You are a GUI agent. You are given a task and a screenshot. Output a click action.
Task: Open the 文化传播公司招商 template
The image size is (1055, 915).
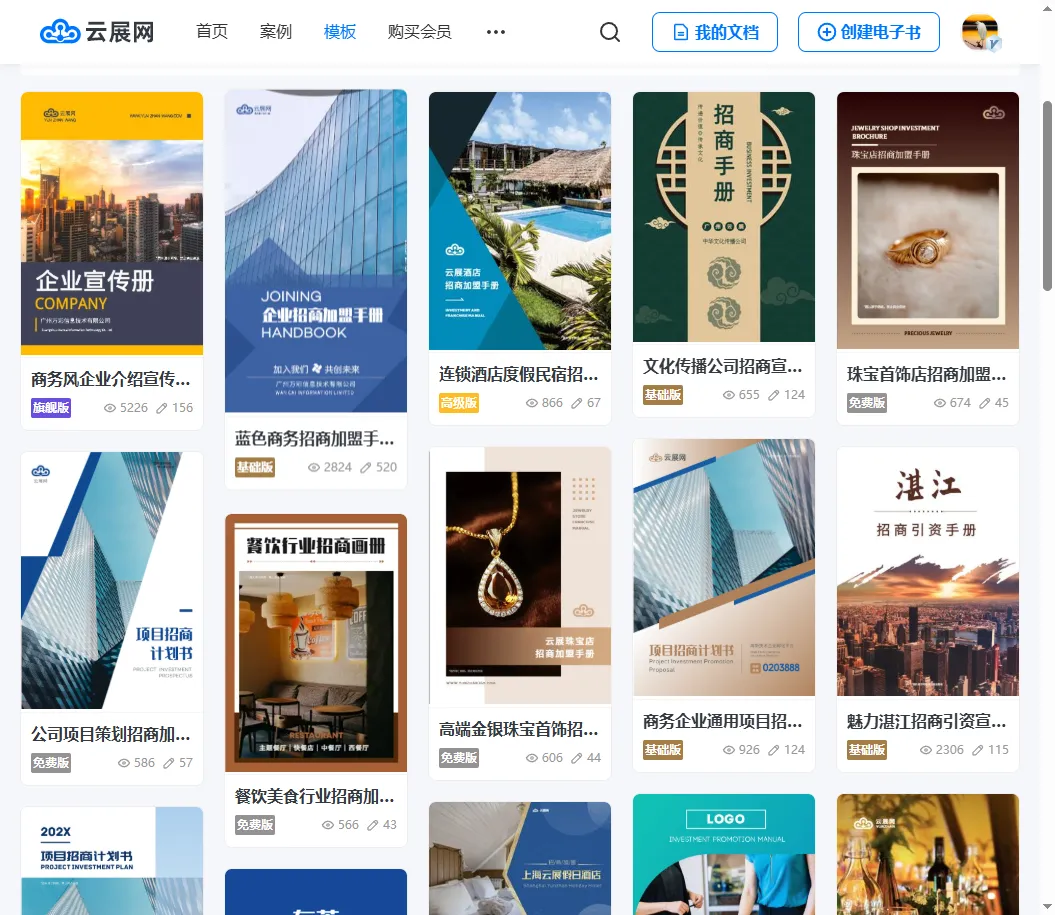coord(723,217)
